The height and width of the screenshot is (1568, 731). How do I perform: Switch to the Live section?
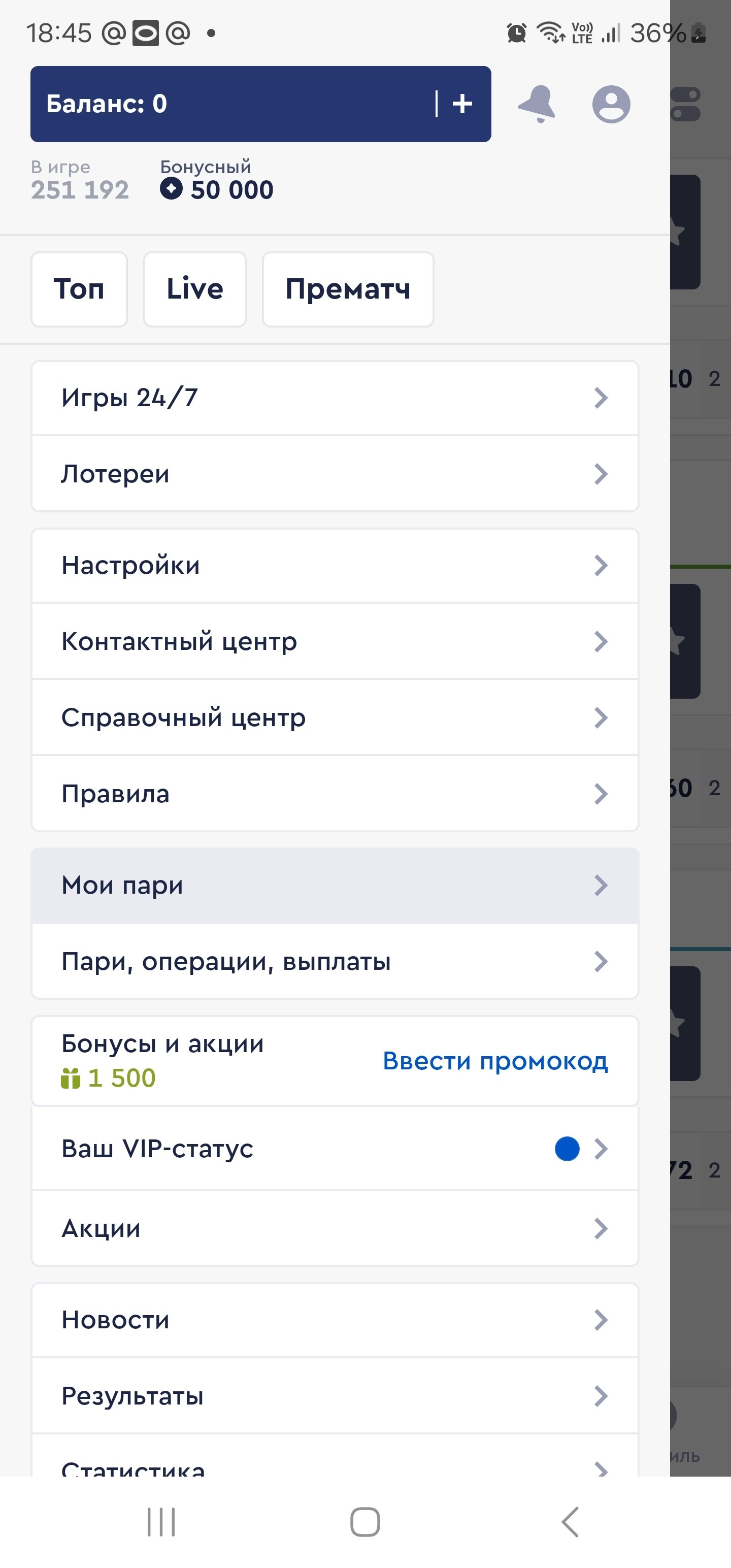(195, 289)
